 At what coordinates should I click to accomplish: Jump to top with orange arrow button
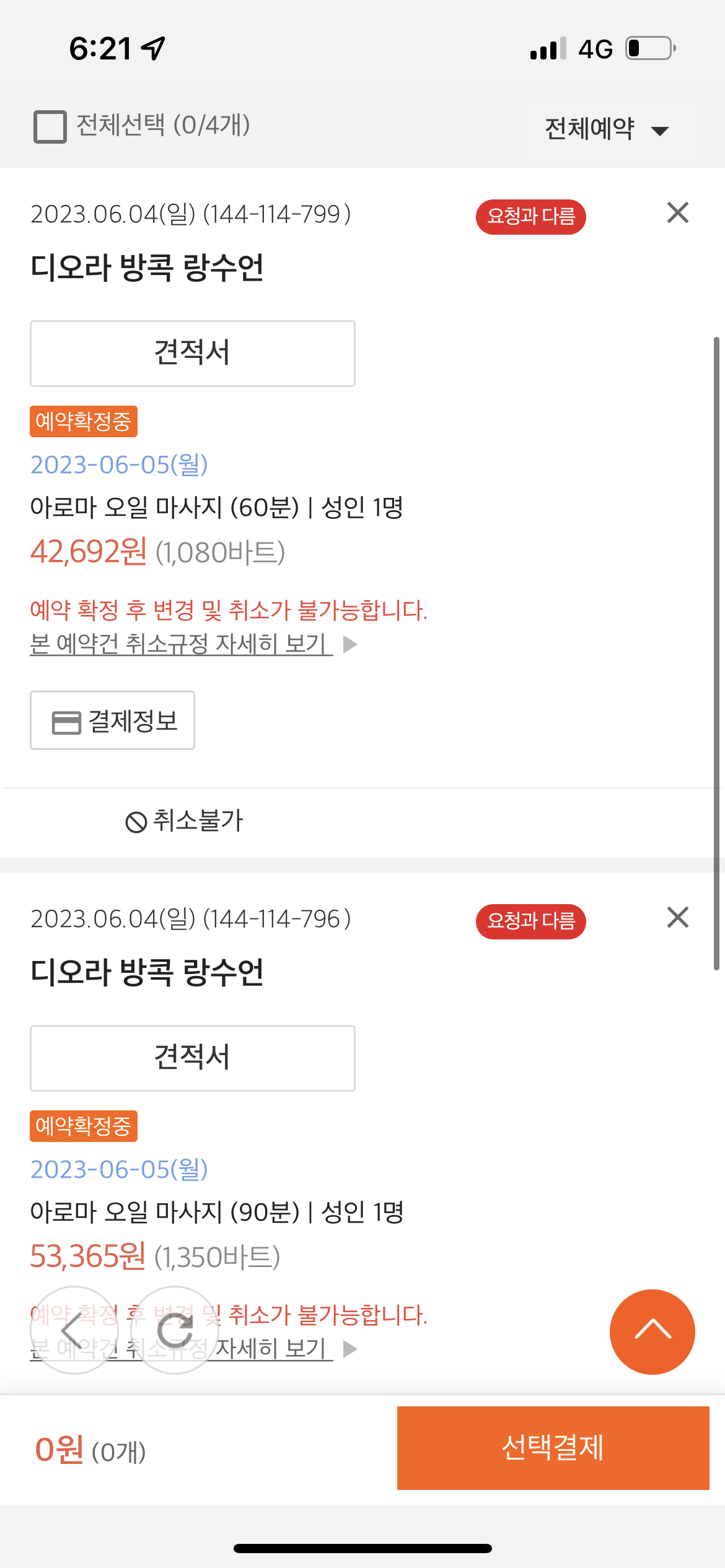coord(652,1332)
